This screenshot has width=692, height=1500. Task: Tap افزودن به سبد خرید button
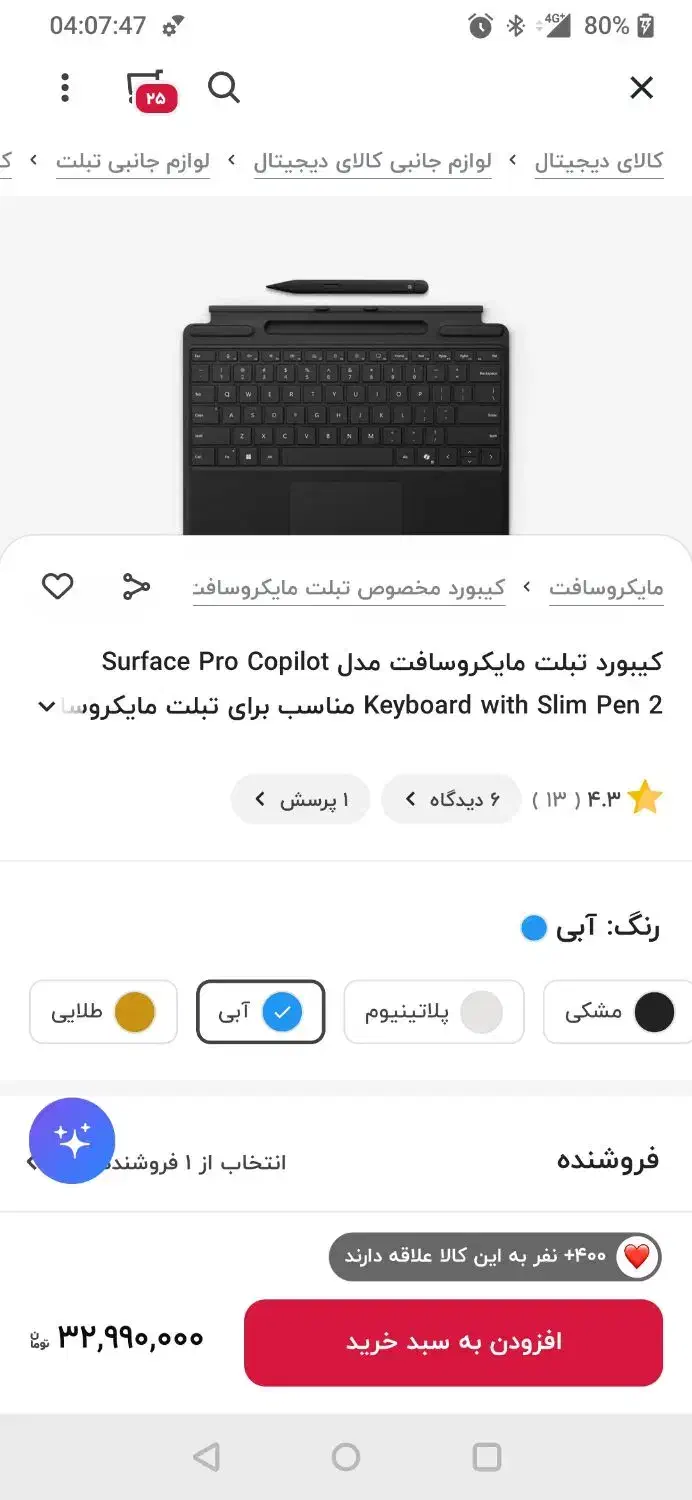click(x=453, y=1342)
